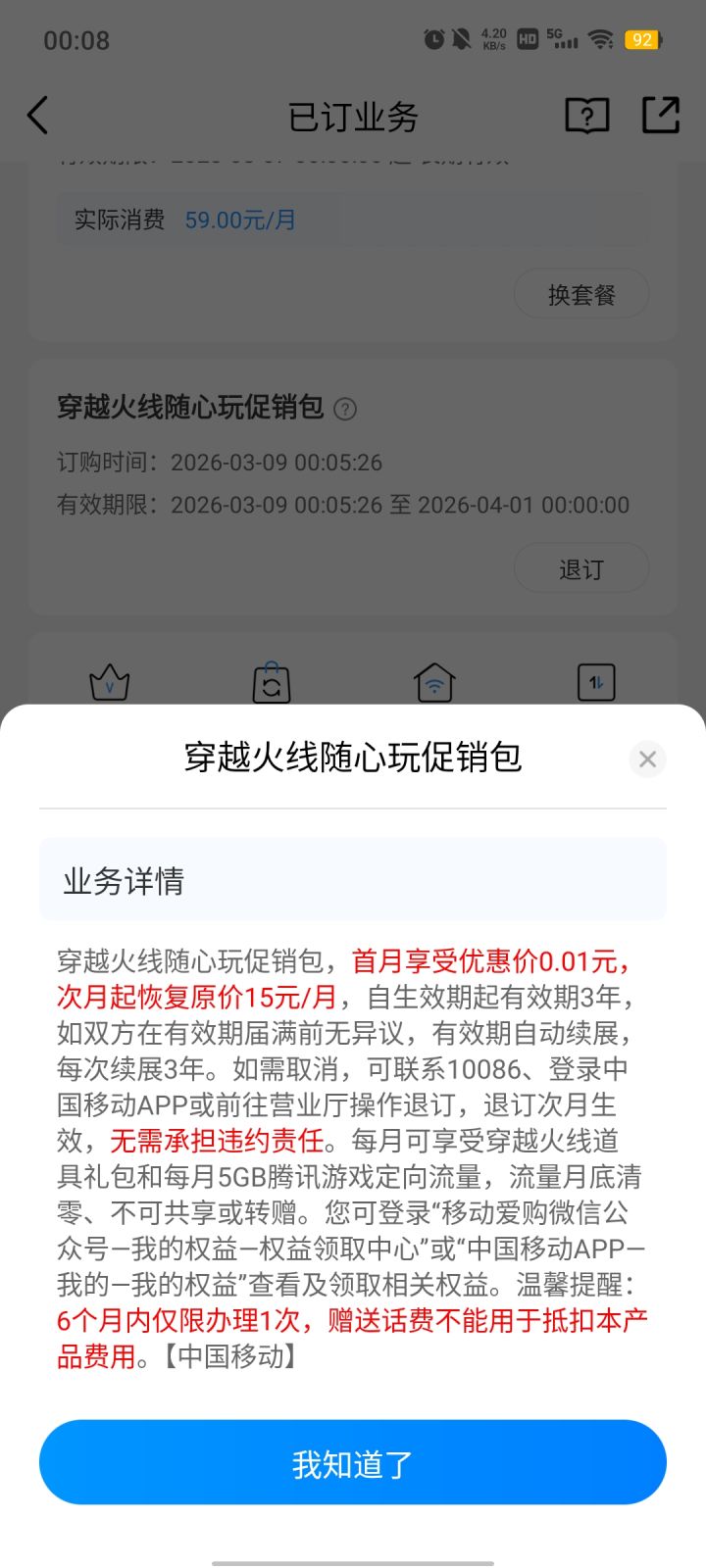Screen dimensions: 706x1568
Task: Open the help guide book icon
Action: (x=586, y=115)
